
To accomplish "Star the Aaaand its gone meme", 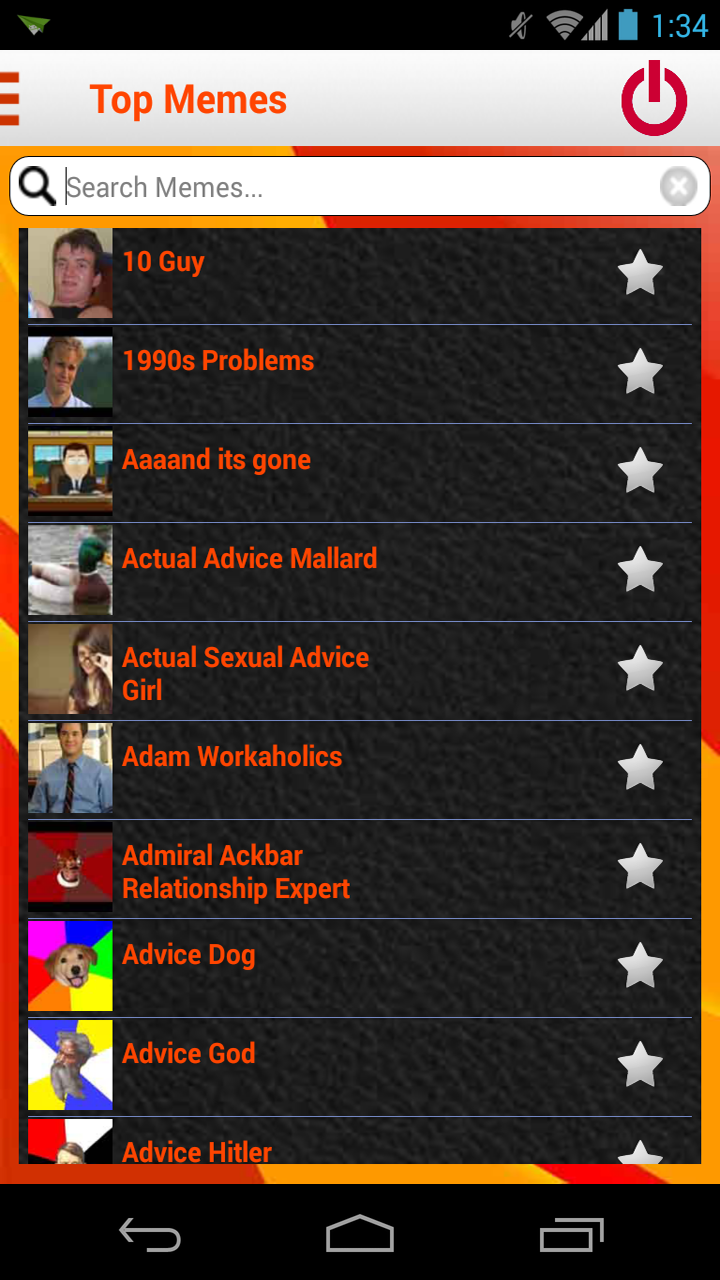I will click(640, 471).
